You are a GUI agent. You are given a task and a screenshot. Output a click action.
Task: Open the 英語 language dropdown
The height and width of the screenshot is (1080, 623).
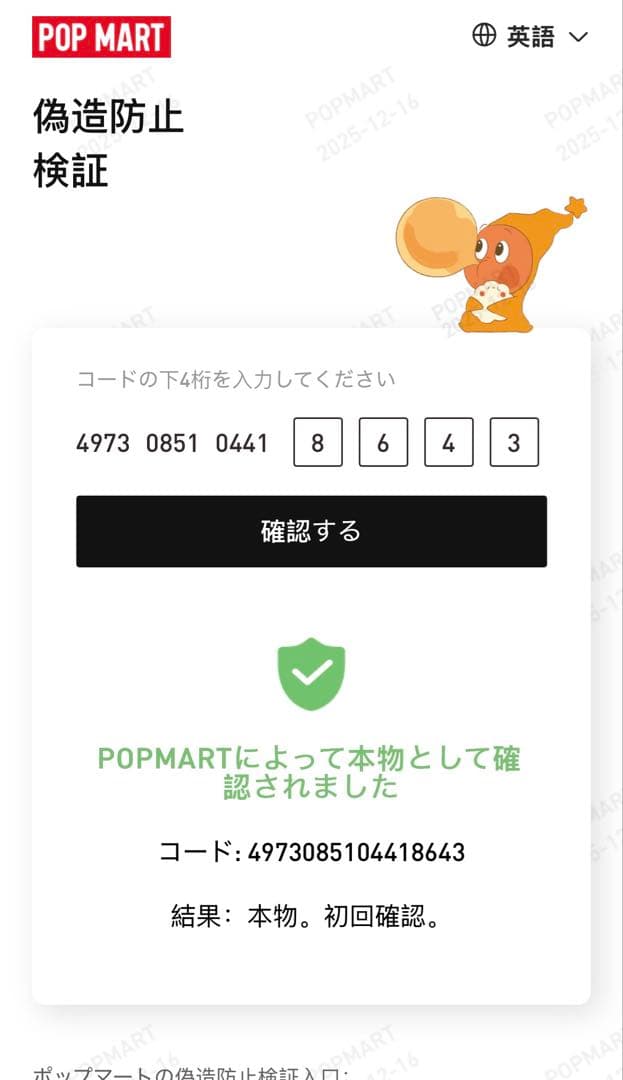pos(530,37)
